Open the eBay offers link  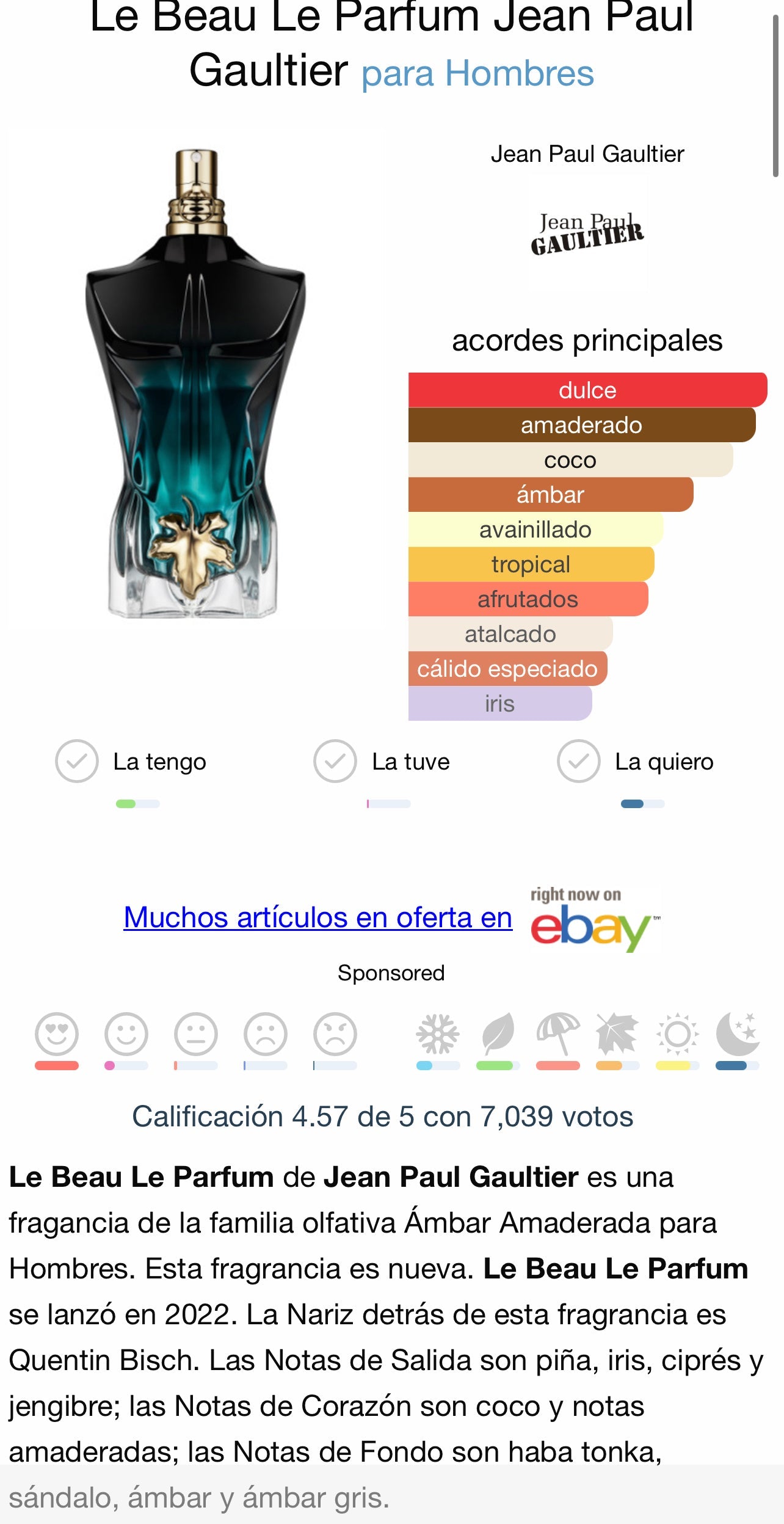coord(318,917)
